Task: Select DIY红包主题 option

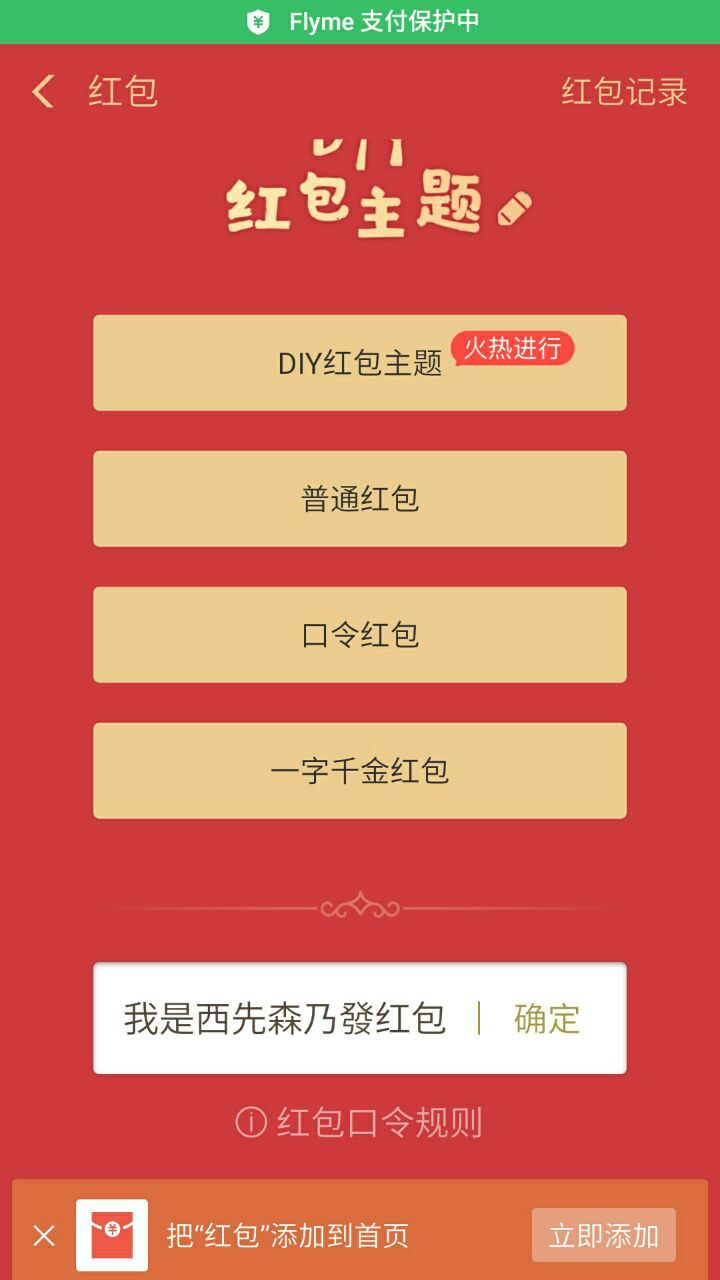Action: (x=360, y=363)
